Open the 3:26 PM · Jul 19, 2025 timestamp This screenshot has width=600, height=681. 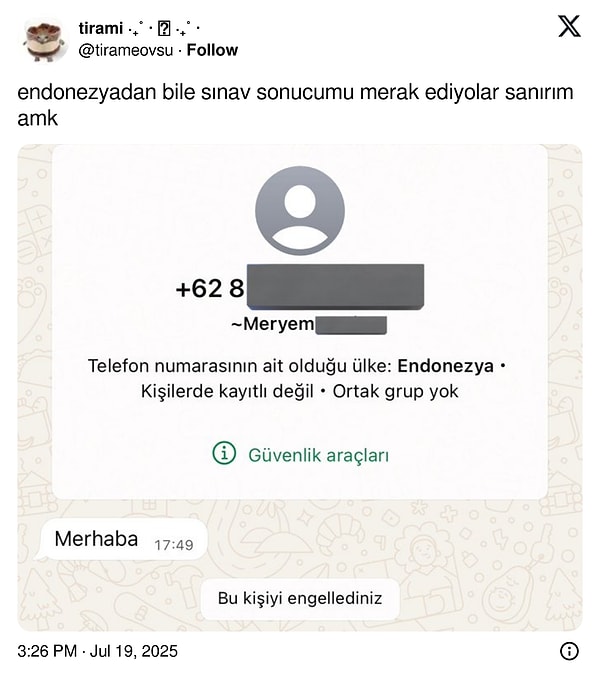[98, 651]
